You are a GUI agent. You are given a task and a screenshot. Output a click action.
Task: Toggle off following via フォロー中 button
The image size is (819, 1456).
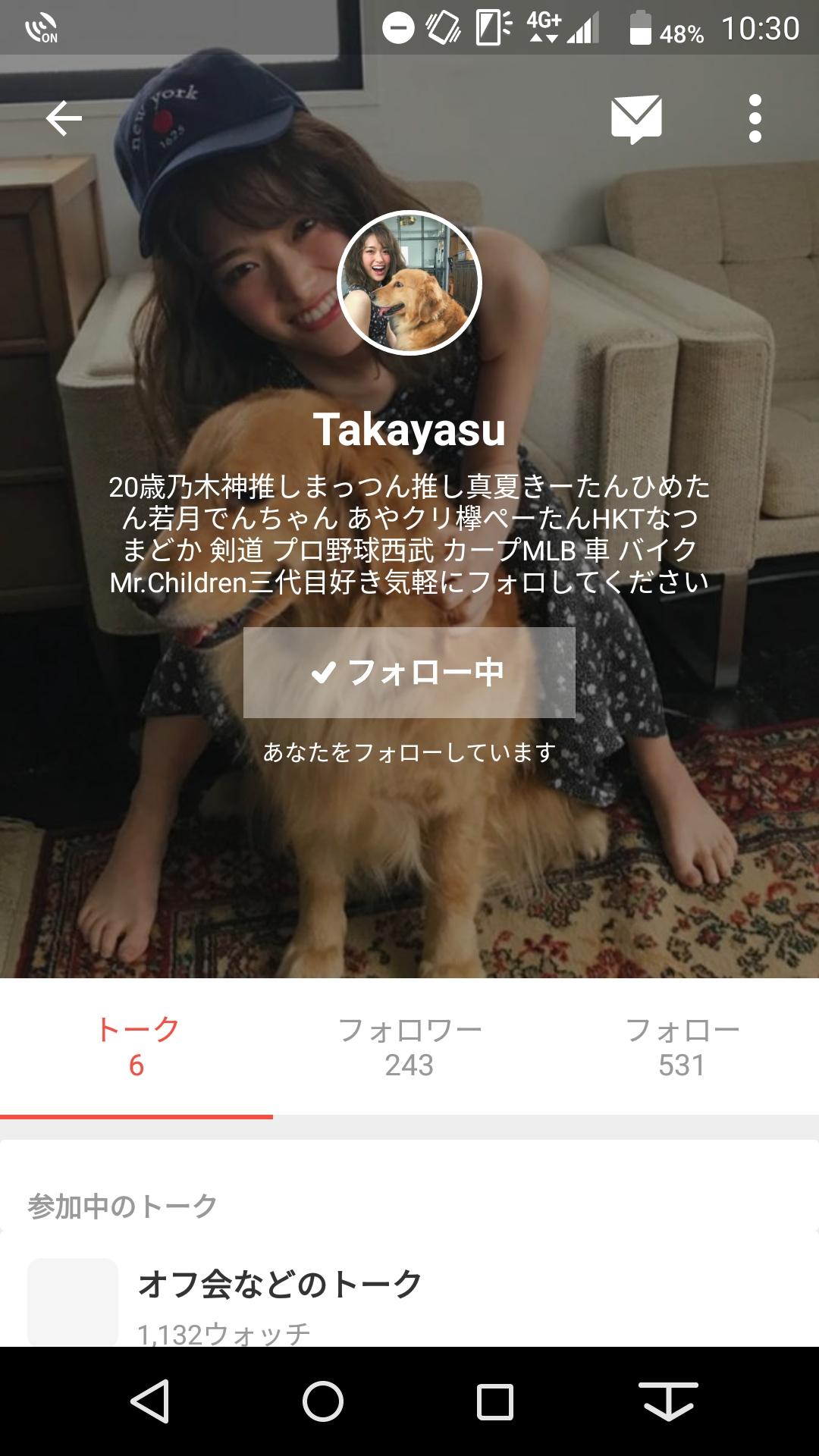409,670
